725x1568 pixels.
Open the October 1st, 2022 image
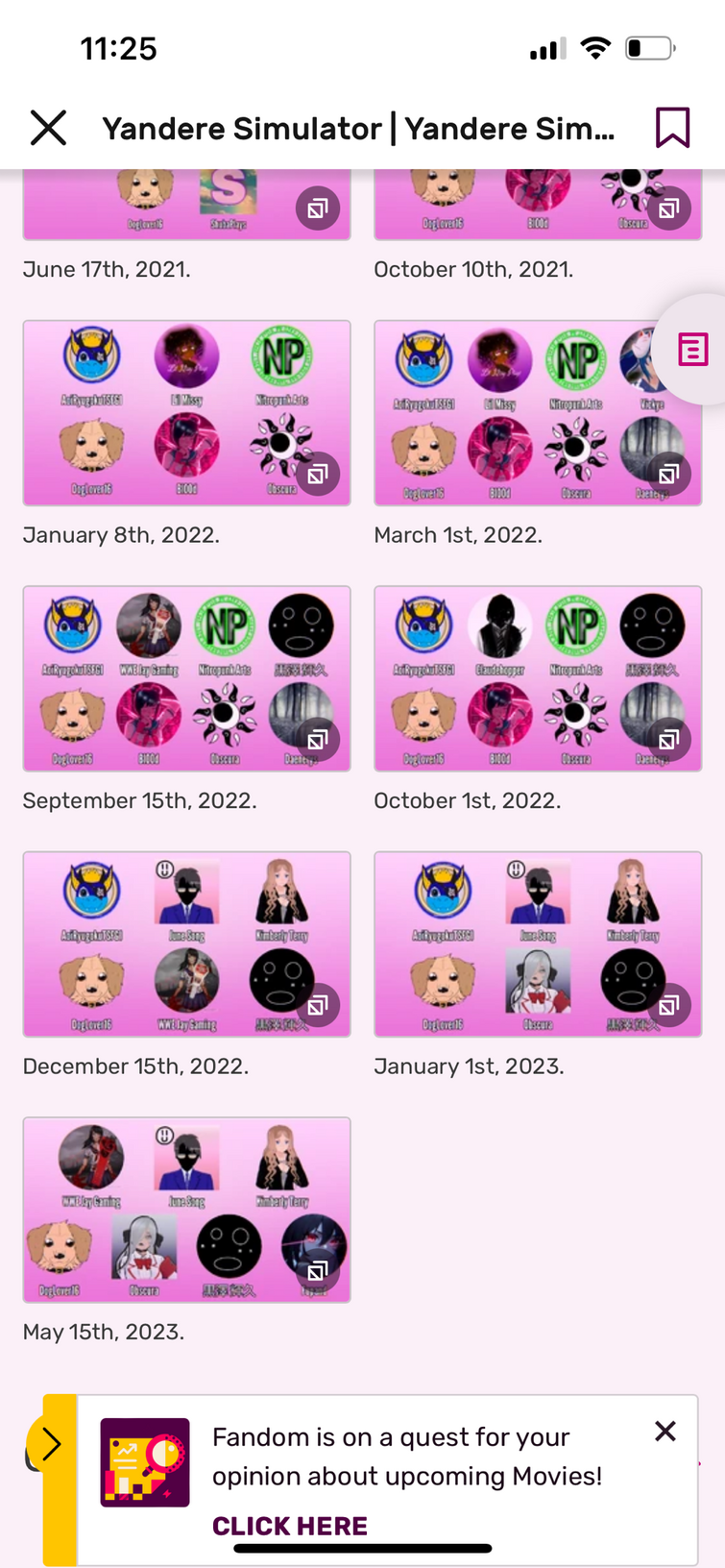click(538, 678)
